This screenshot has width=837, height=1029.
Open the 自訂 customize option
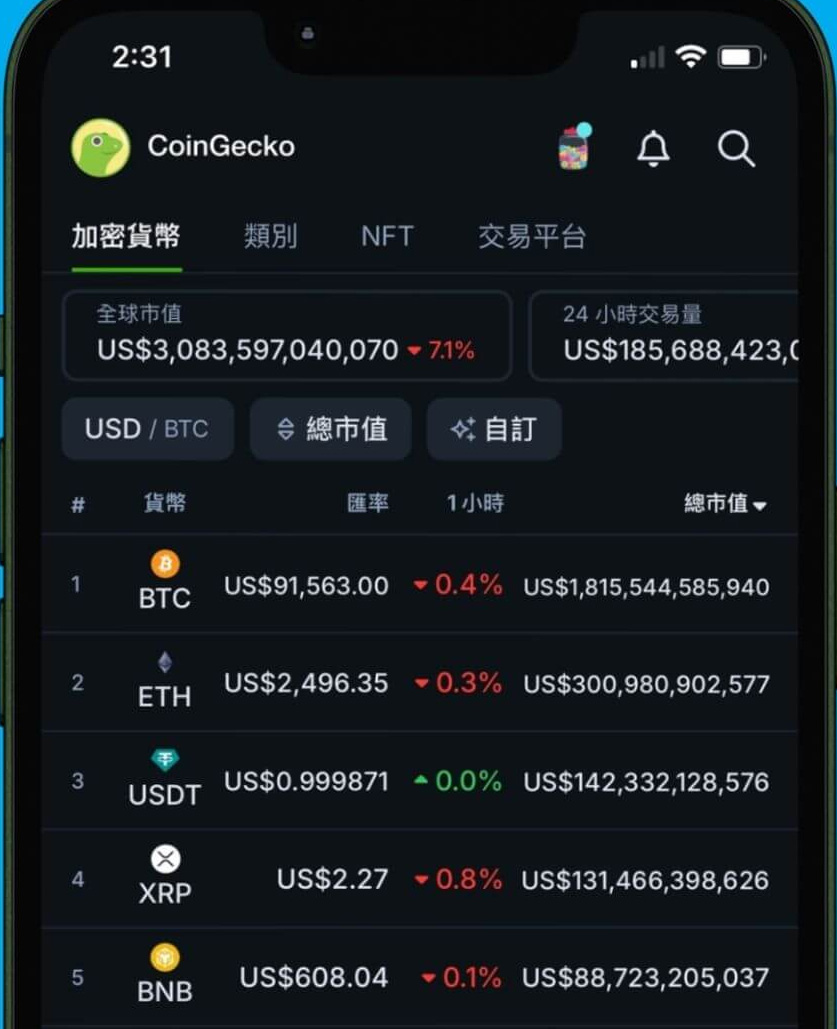pos(494,428)
